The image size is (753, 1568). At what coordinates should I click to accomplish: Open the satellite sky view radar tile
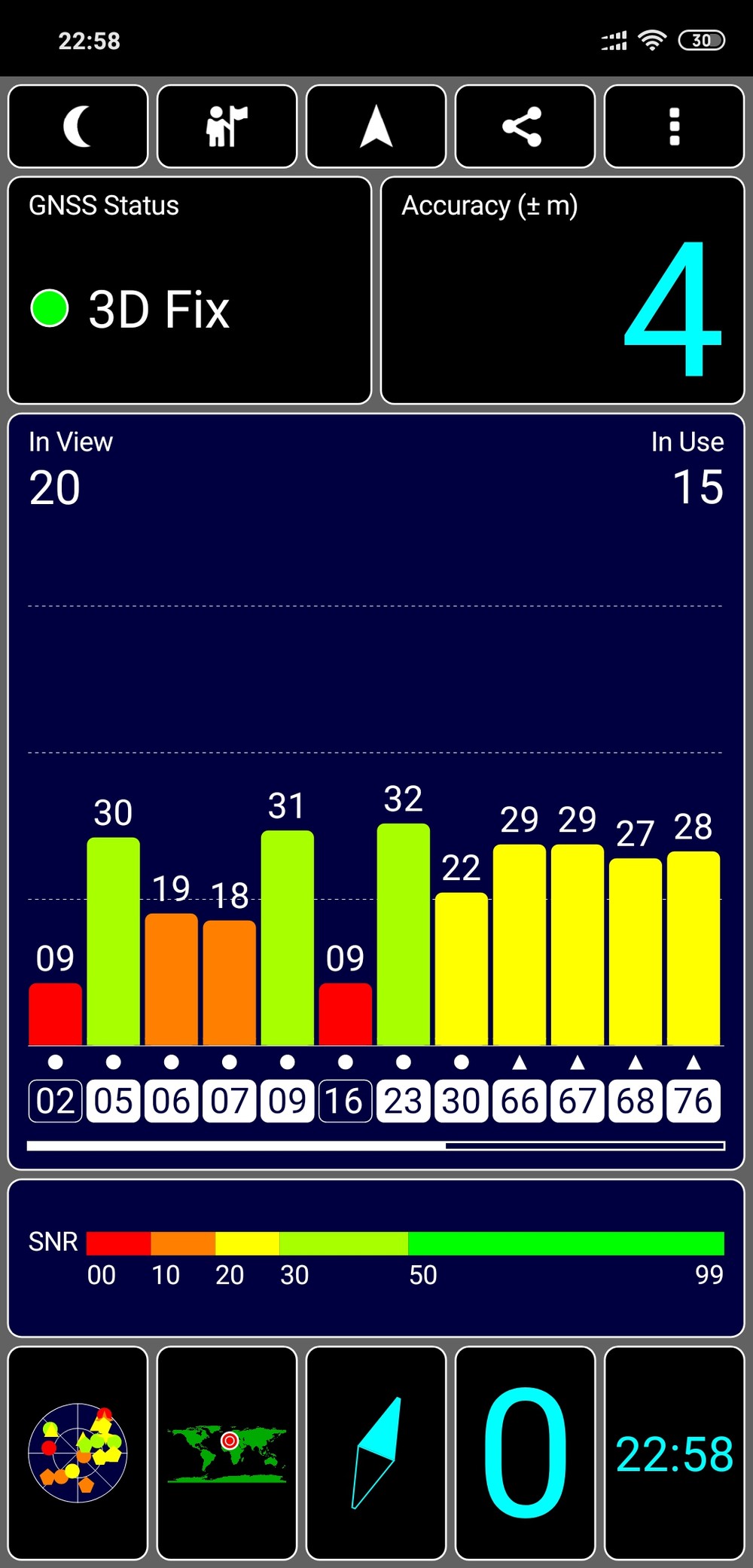(x=78, y=1453)
